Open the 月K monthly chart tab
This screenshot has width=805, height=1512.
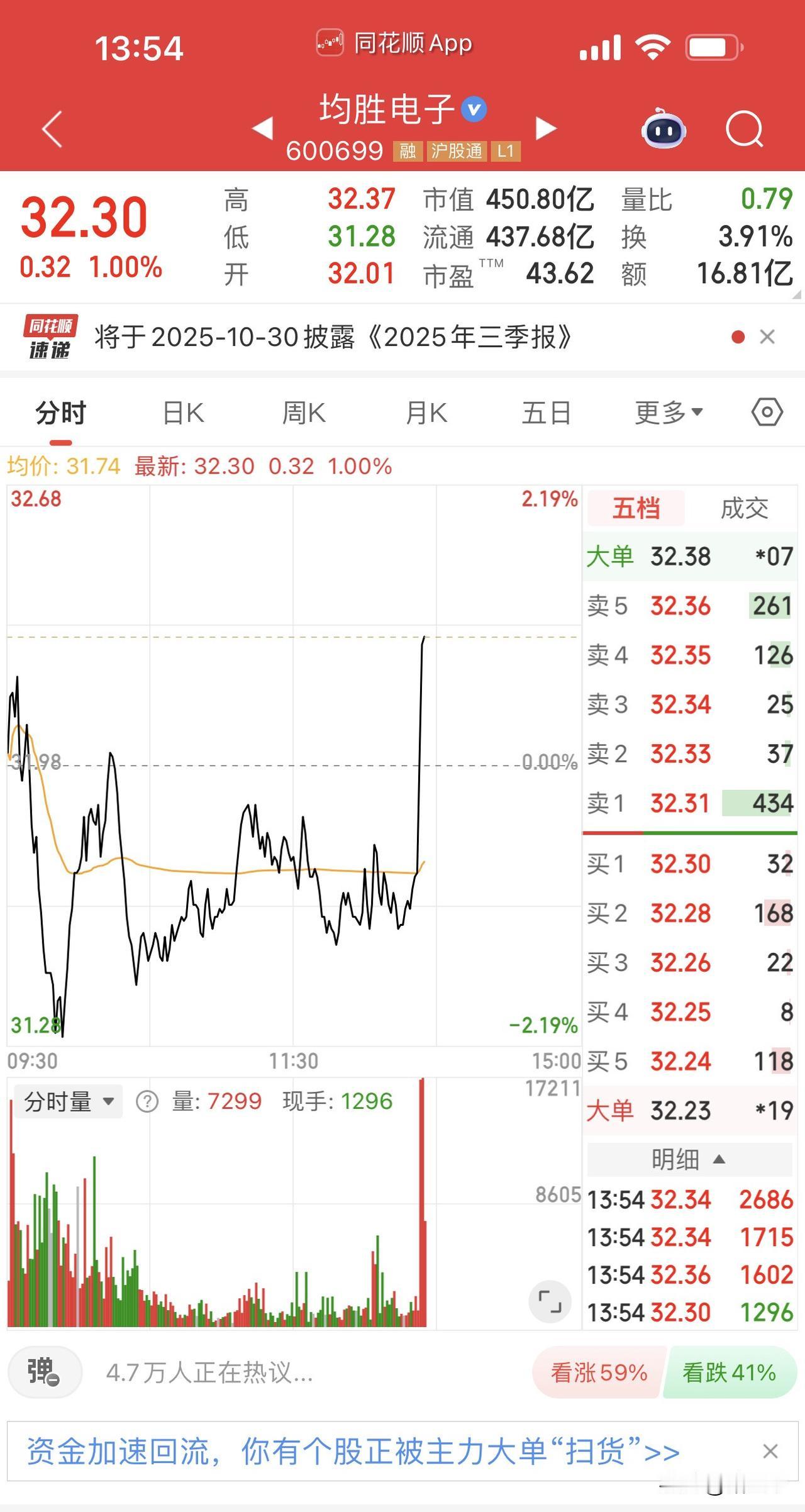coord(426,412)
